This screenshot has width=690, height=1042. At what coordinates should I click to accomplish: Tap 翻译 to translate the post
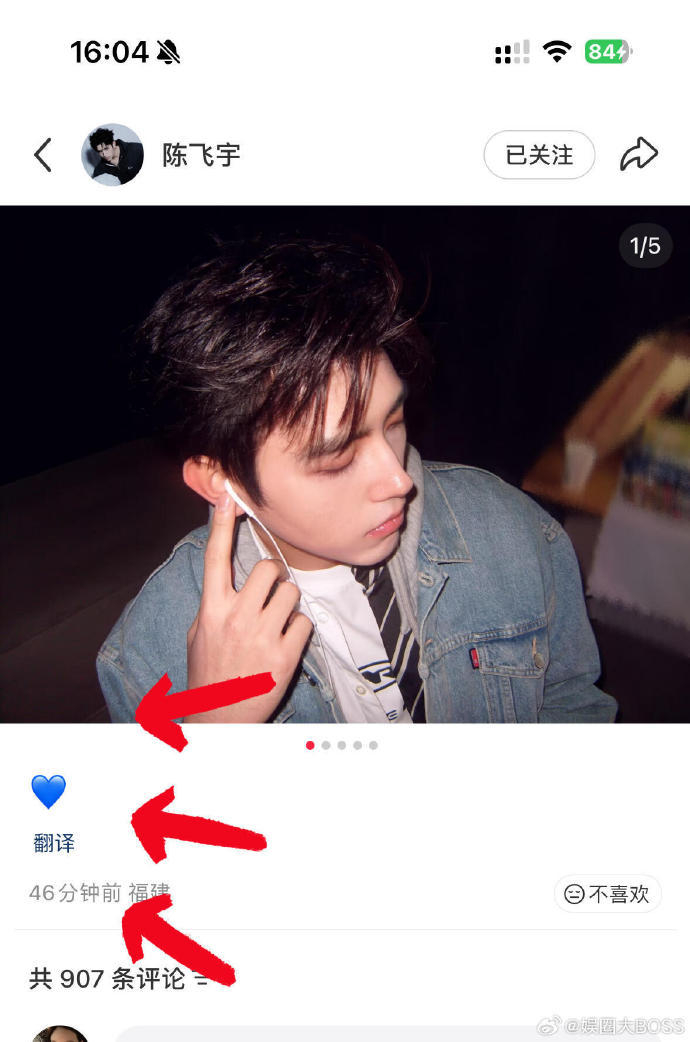pos(54,843)
